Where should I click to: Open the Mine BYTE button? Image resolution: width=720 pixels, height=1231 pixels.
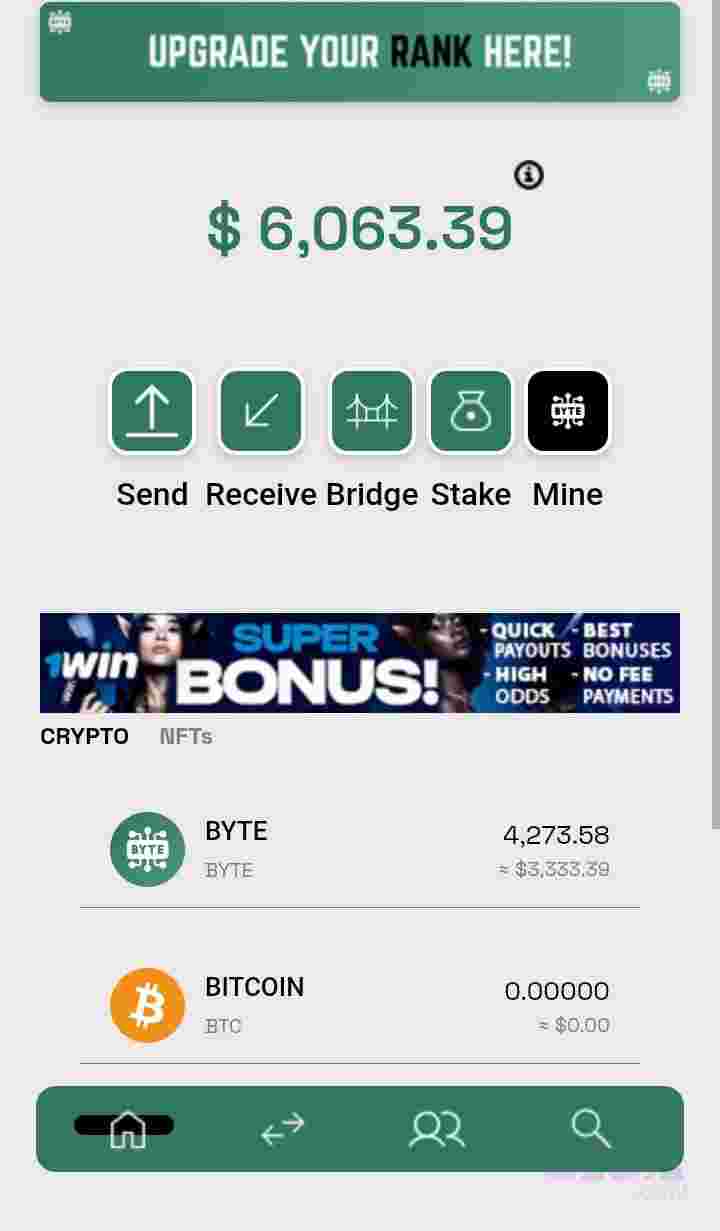[x=567, y=412]
